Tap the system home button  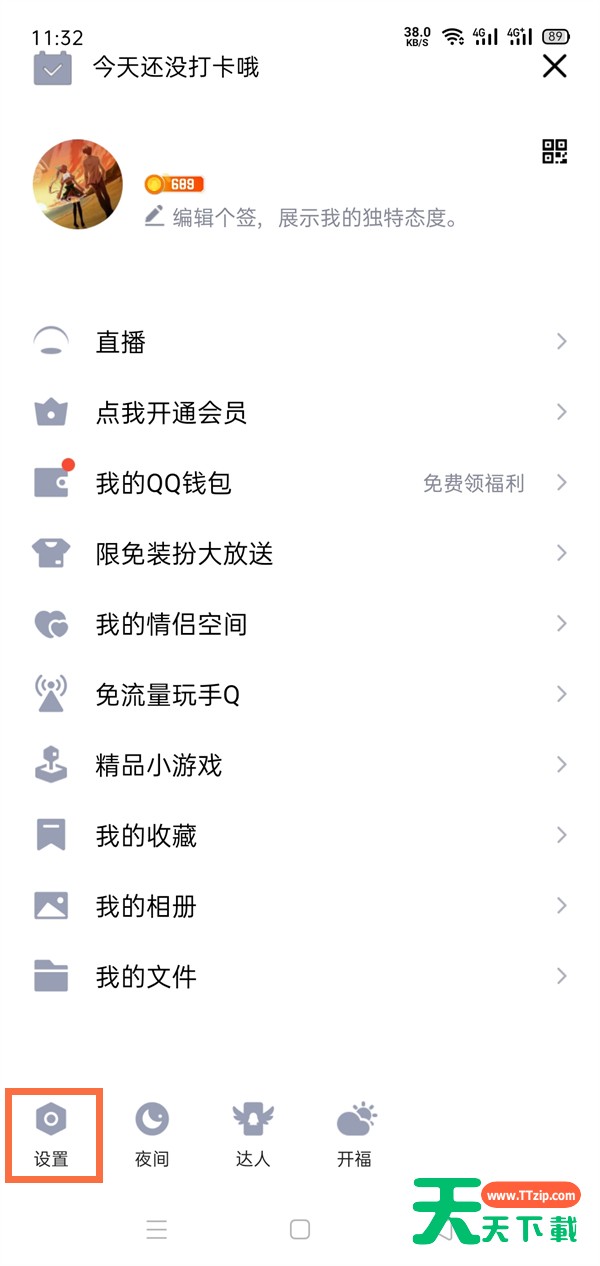click(300, 1230)
